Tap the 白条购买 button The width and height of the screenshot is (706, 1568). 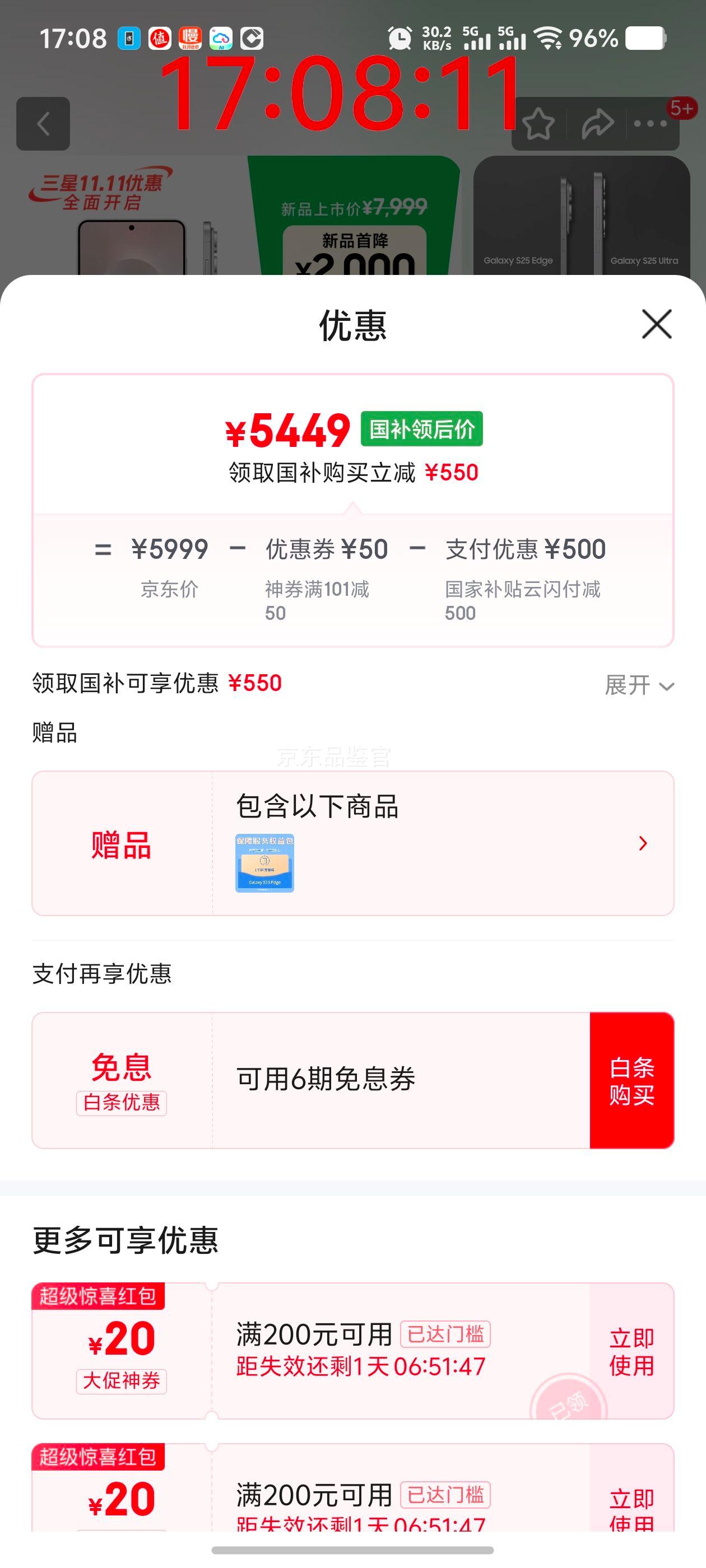pyautogui.click(x=631, y=1080)
